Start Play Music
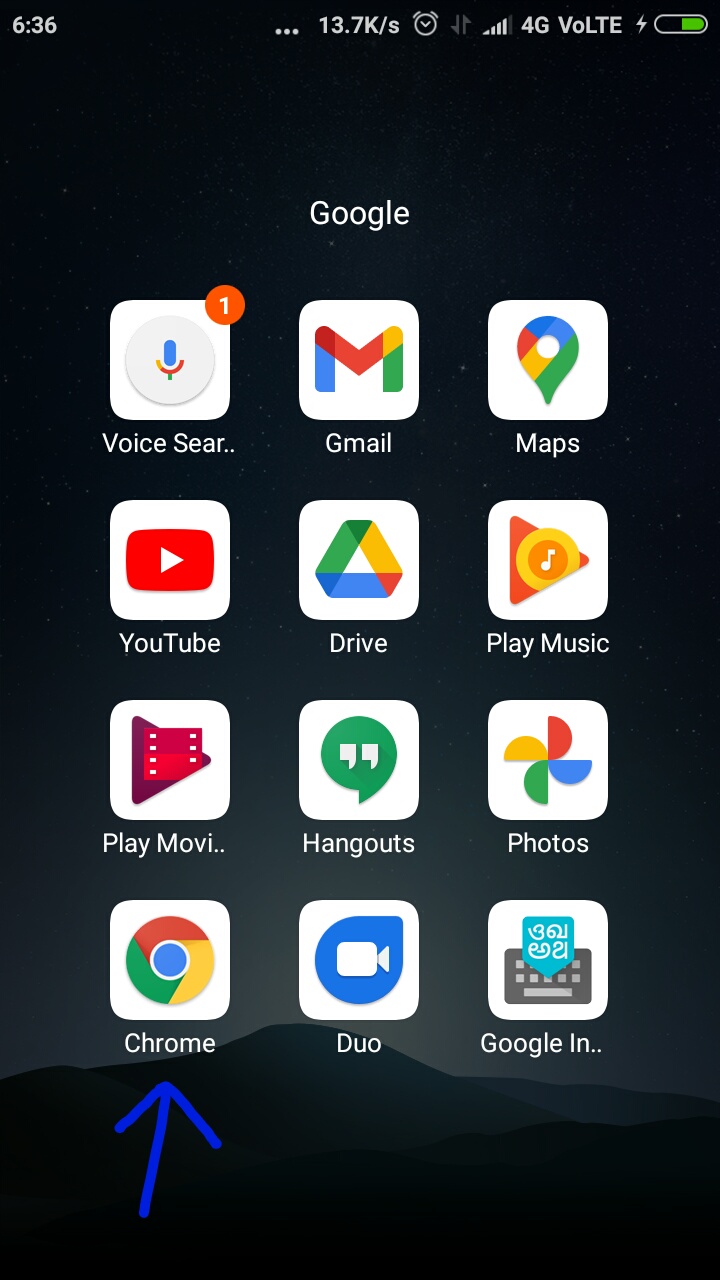This screenshot has width=720, height=1280. point(548,560)
